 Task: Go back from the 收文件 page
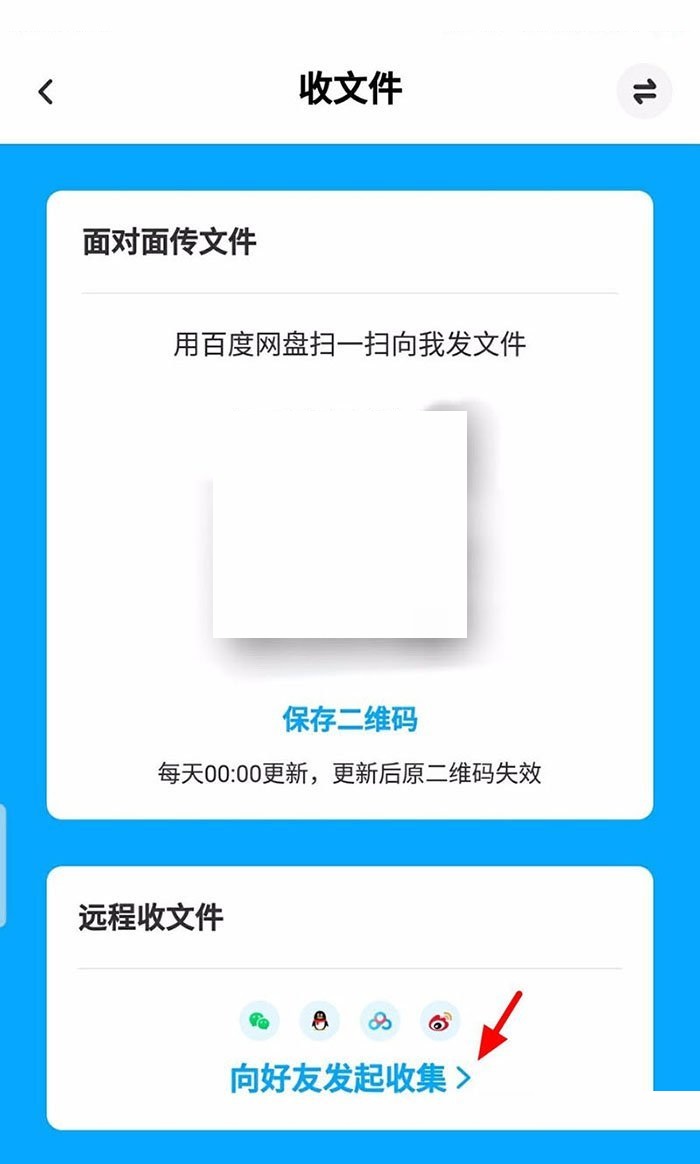click(x=45, y=92)
